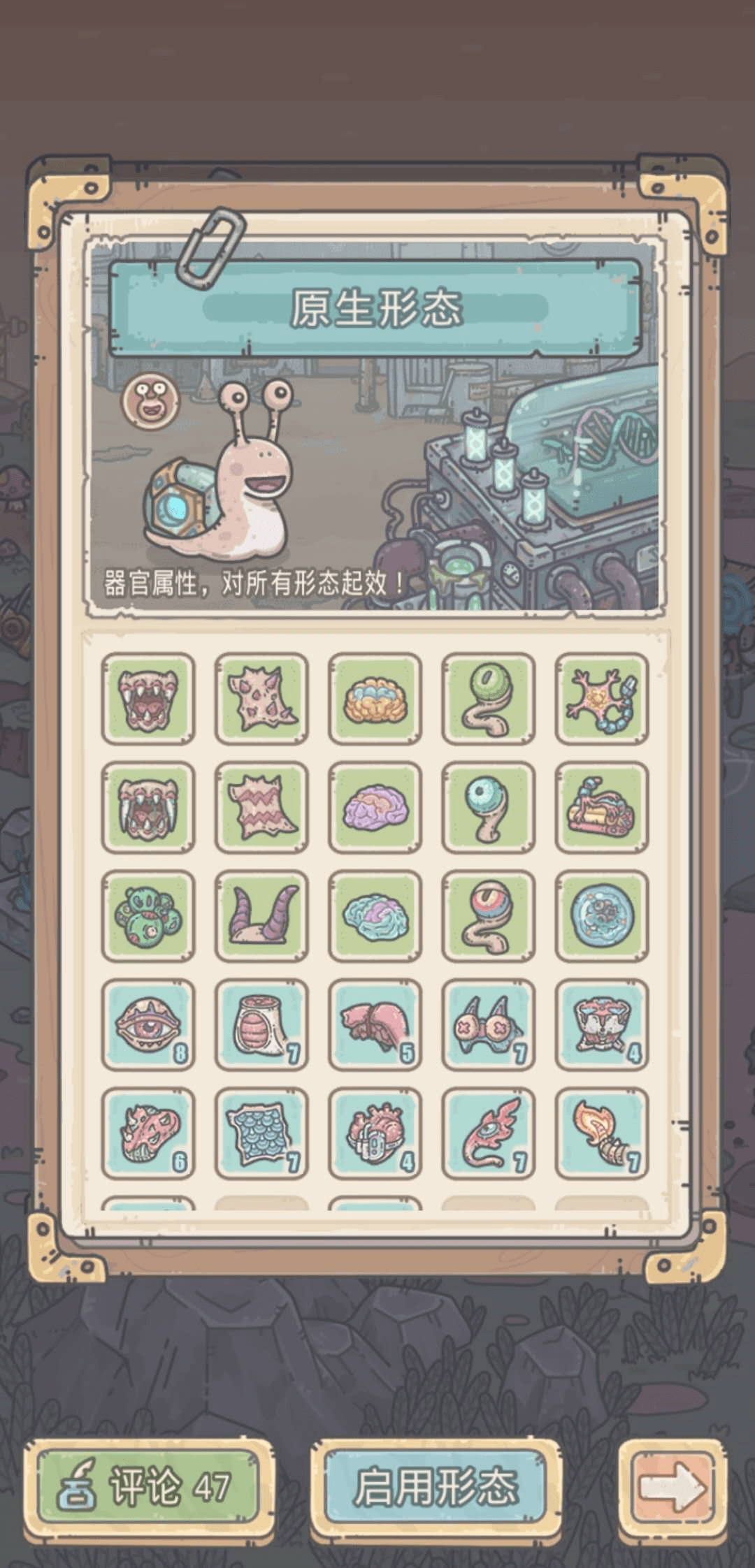
Task: Open the blue cell organ tile
Action: (601, 916)
